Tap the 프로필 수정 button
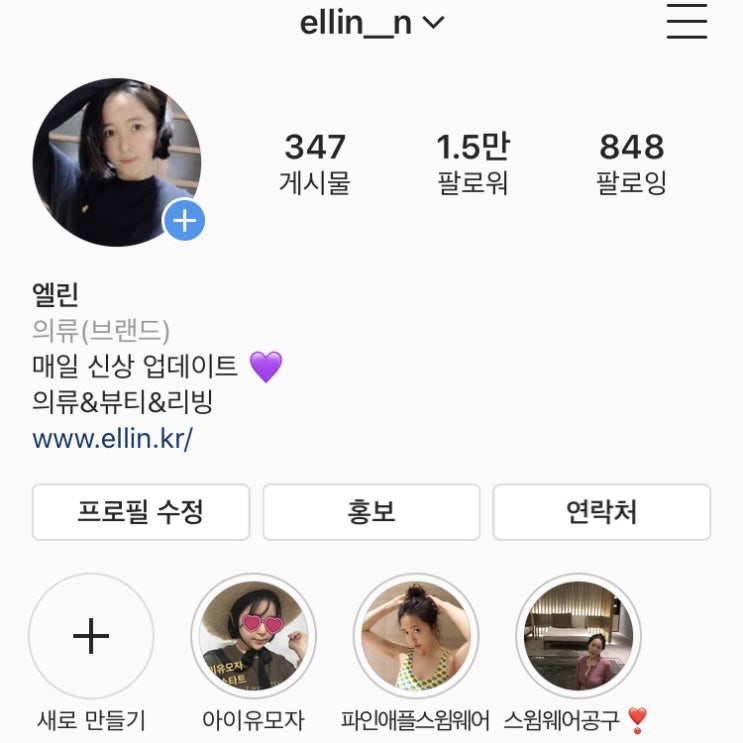The height and width of the screenshot is (743, 743). click(x=141, y=512)
